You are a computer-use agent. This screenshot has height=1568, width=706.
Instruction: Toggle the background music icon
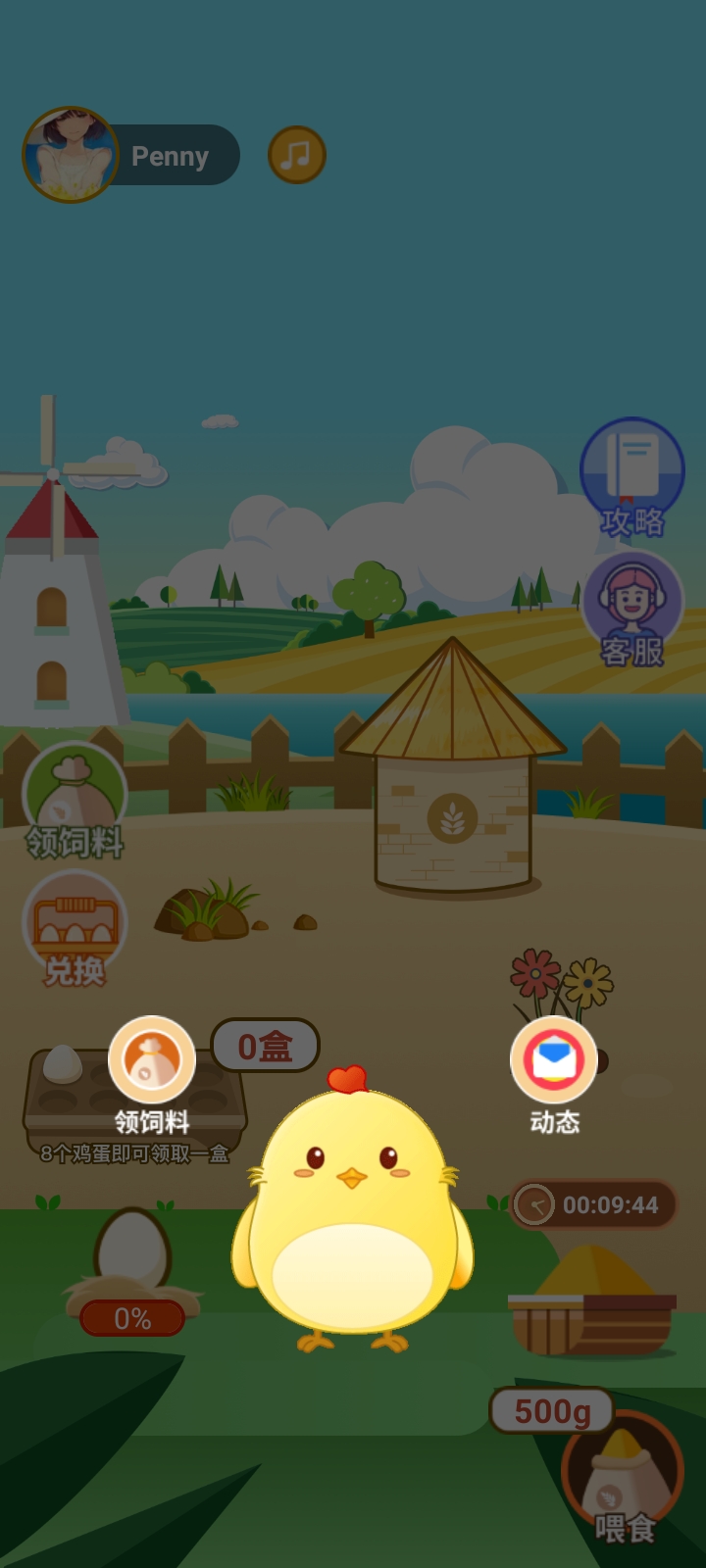pyautogui.click(x=296, y=155)
